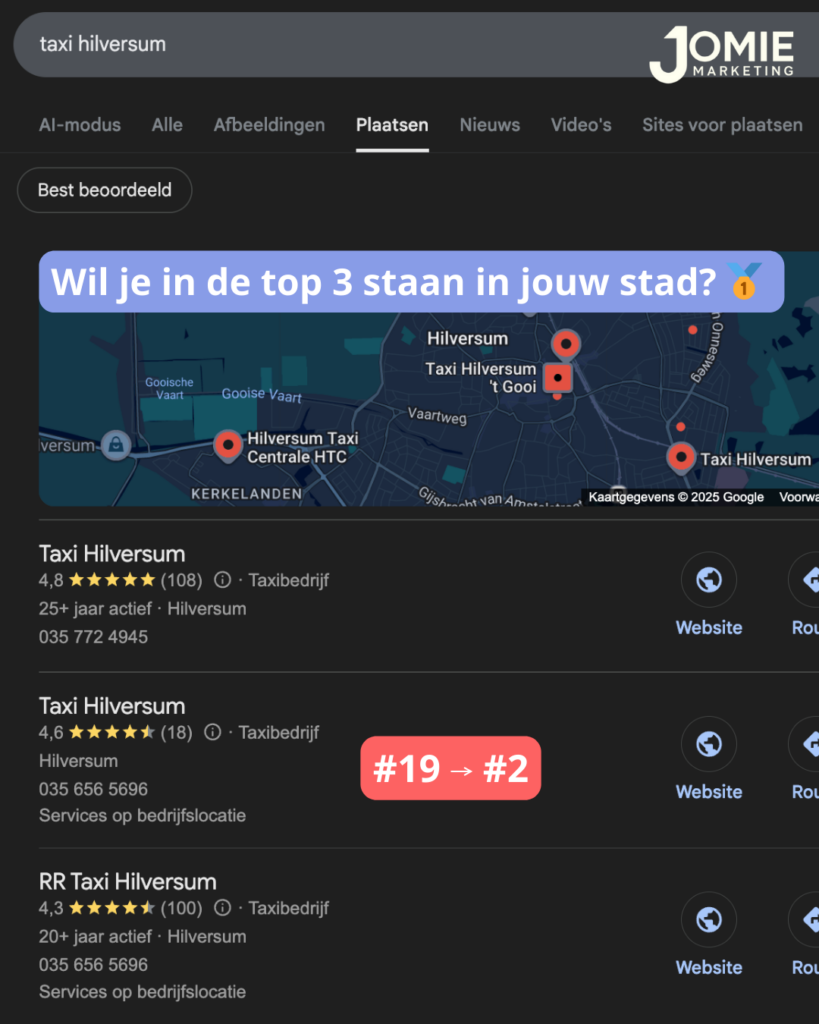The image size is (819, 1024).
Task: Switch to the Nieuws tab
Action: pos(489,125)
